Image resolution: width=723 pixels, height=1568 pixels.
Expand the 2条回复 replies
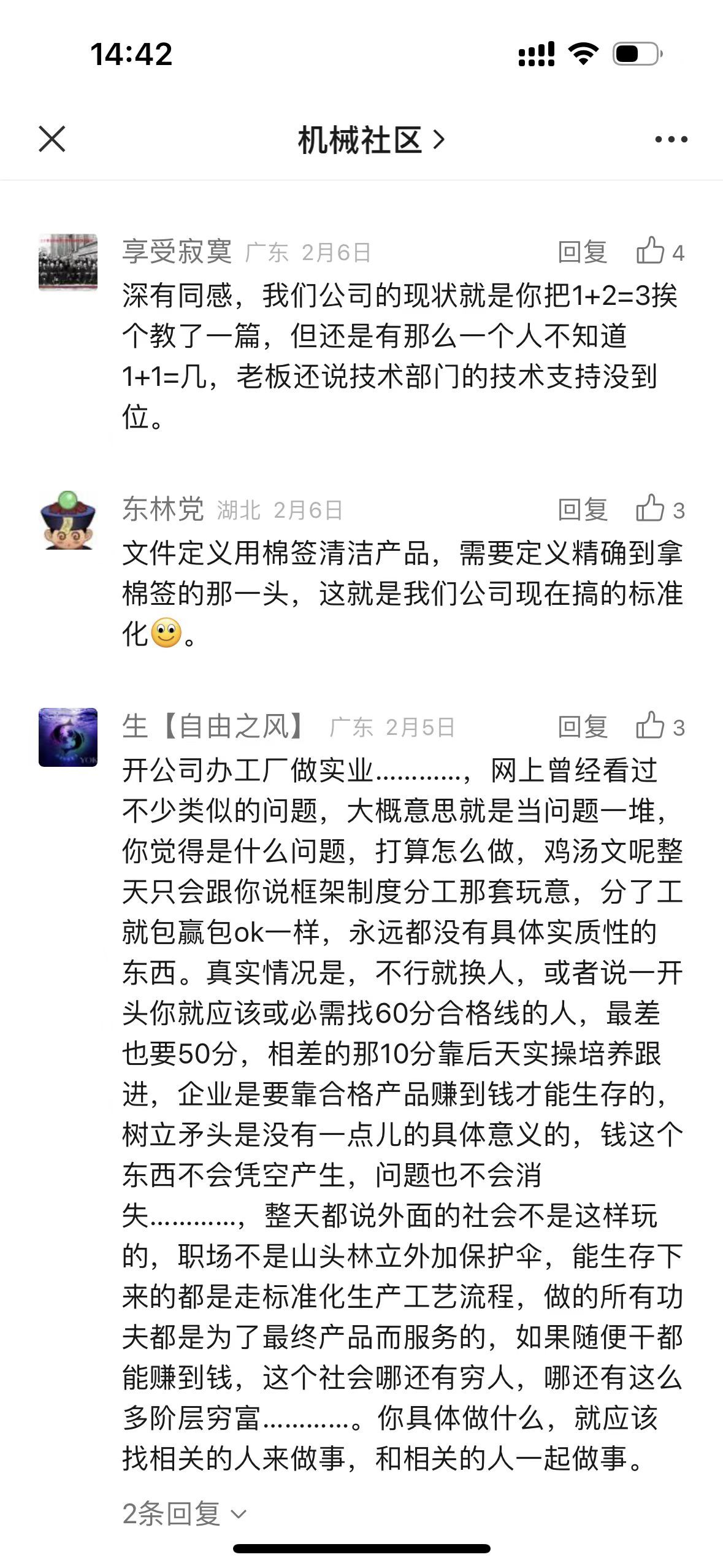click(x=184, y=1514)
